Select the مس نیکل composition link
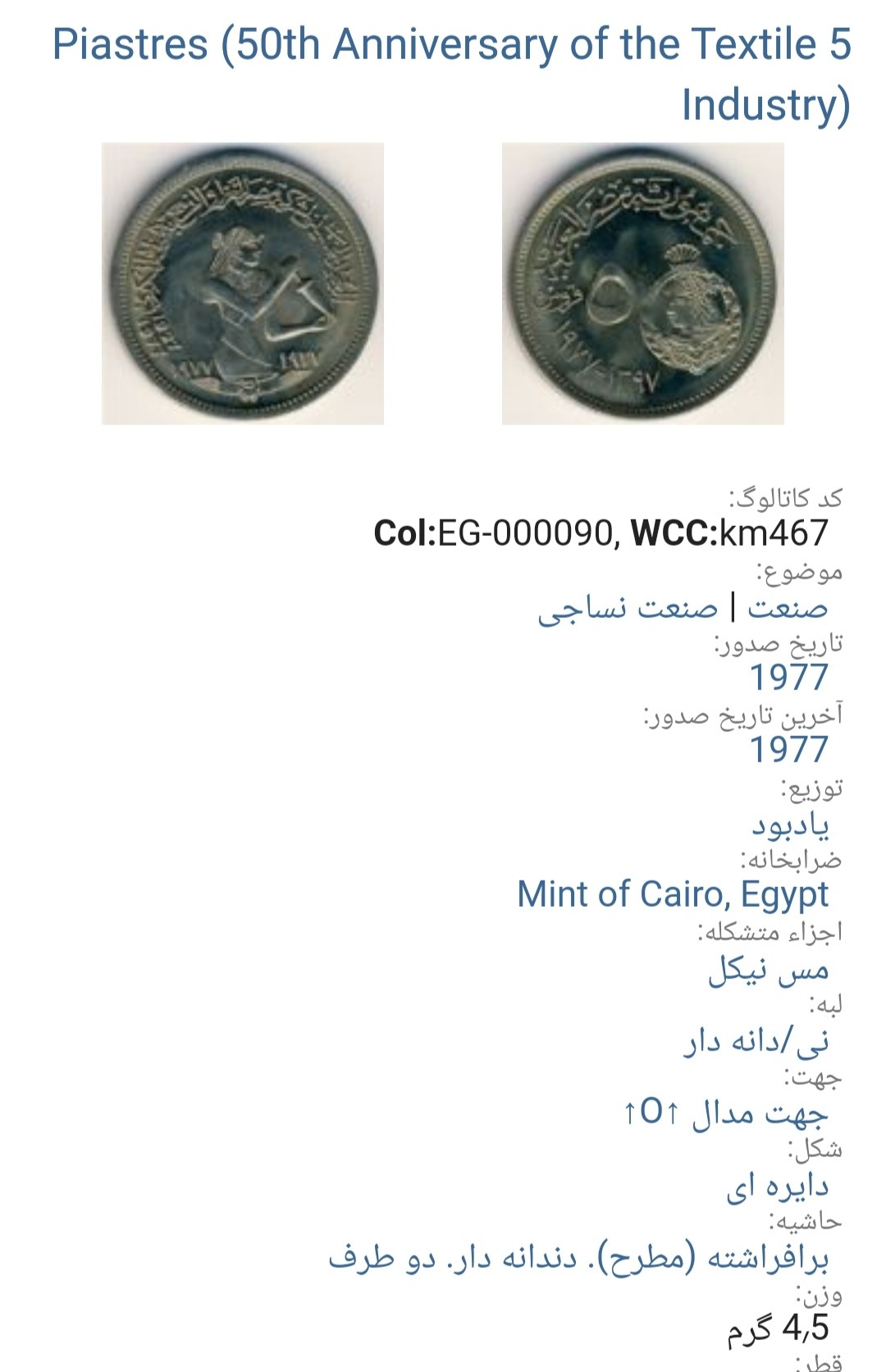 (x=769, y=969)
